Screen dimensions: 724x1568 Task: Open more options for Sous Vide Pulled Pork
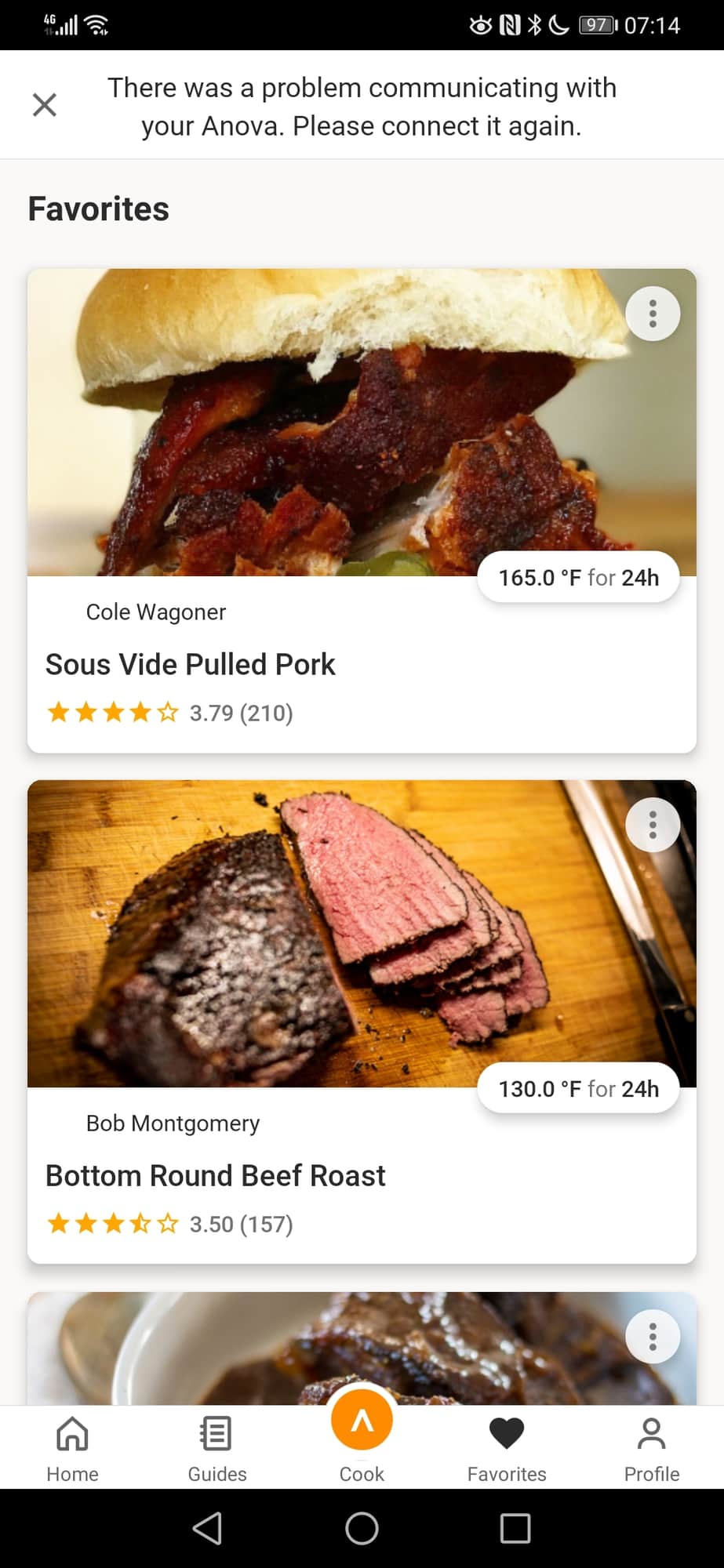[652, 314]
